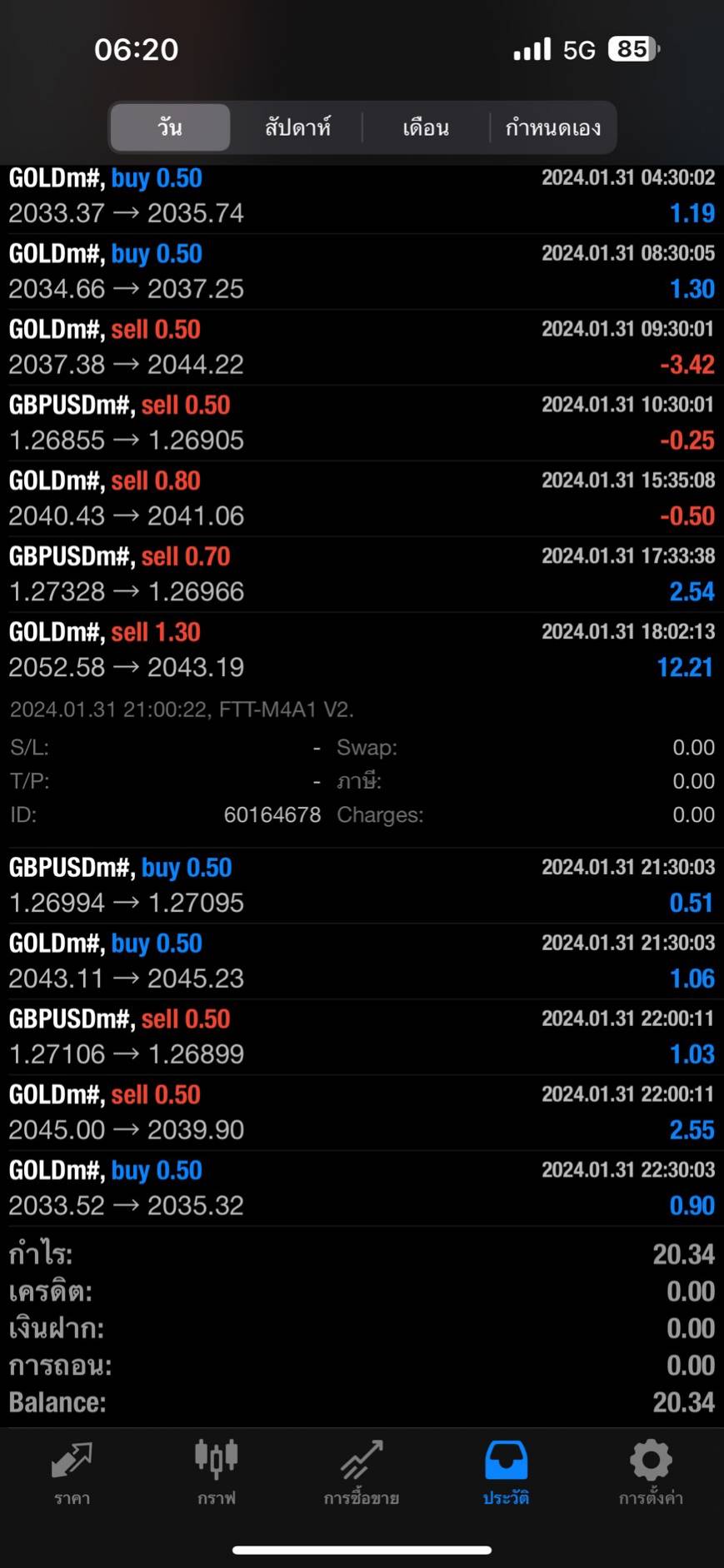
Task: Expand GBPUSDm# sell 0.50 trade with -0.25
Action: (362, 423)
